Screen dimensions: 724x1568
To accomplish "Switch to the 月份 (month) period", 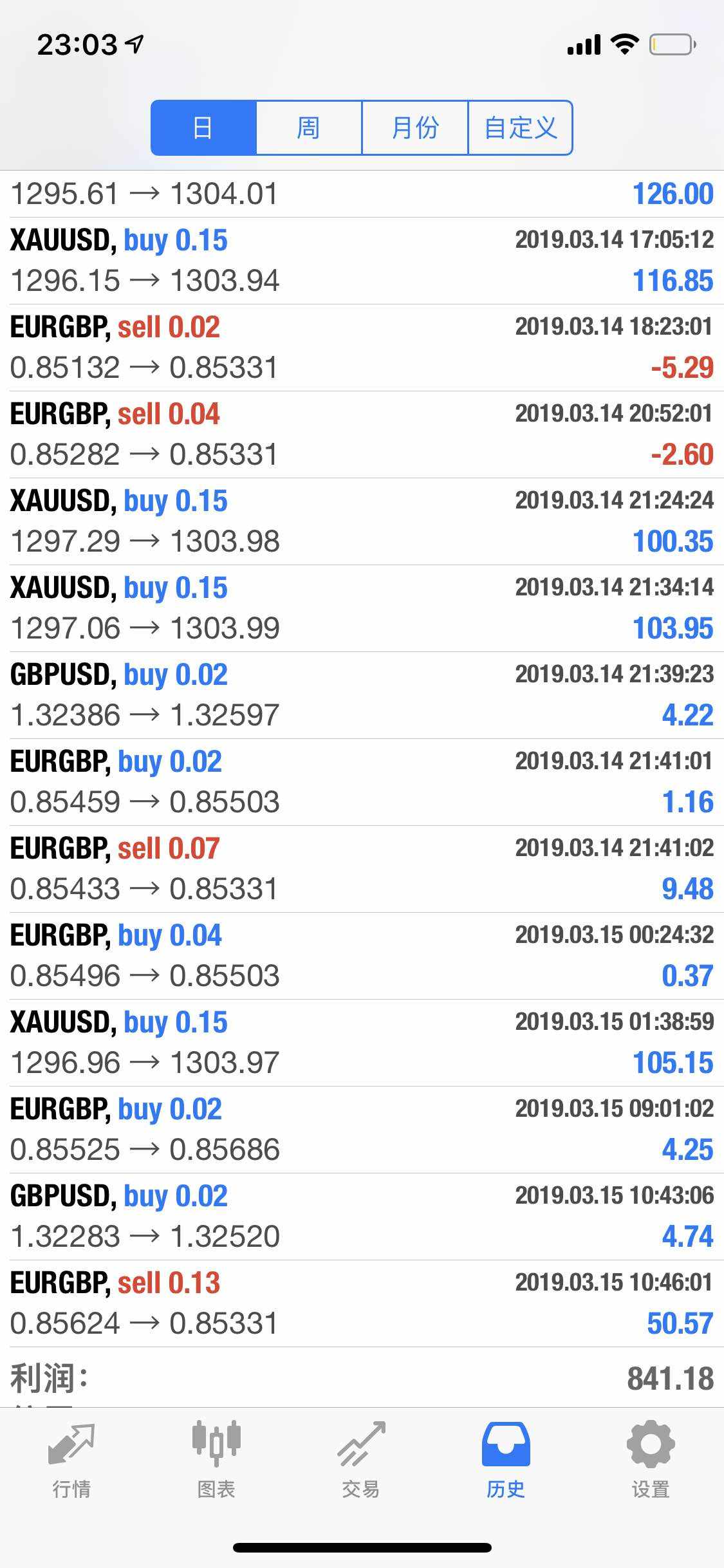I will point(415,127).
